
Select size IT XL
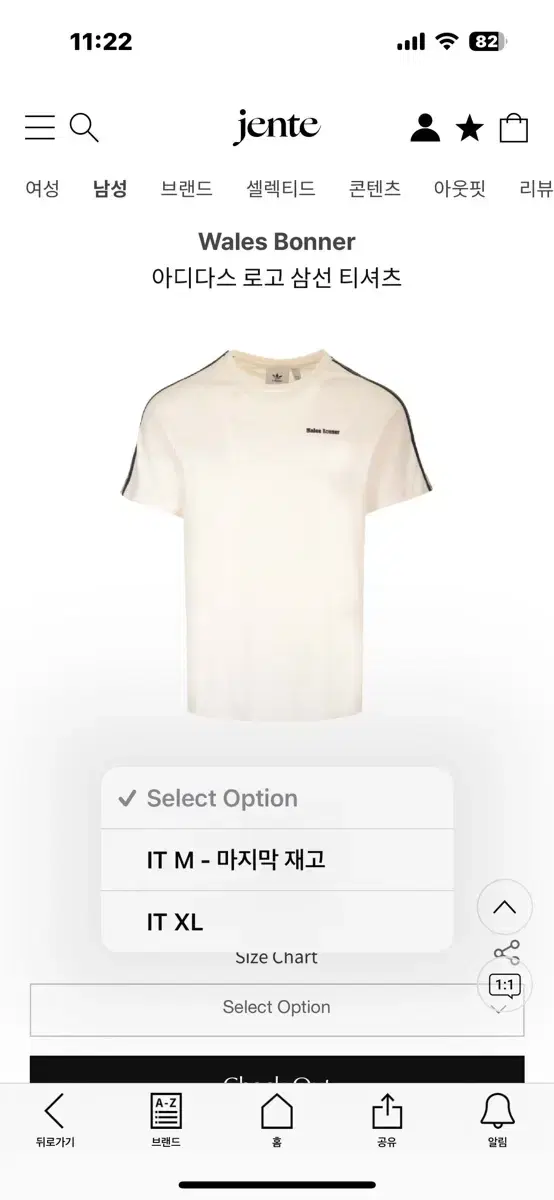(277, 922)
